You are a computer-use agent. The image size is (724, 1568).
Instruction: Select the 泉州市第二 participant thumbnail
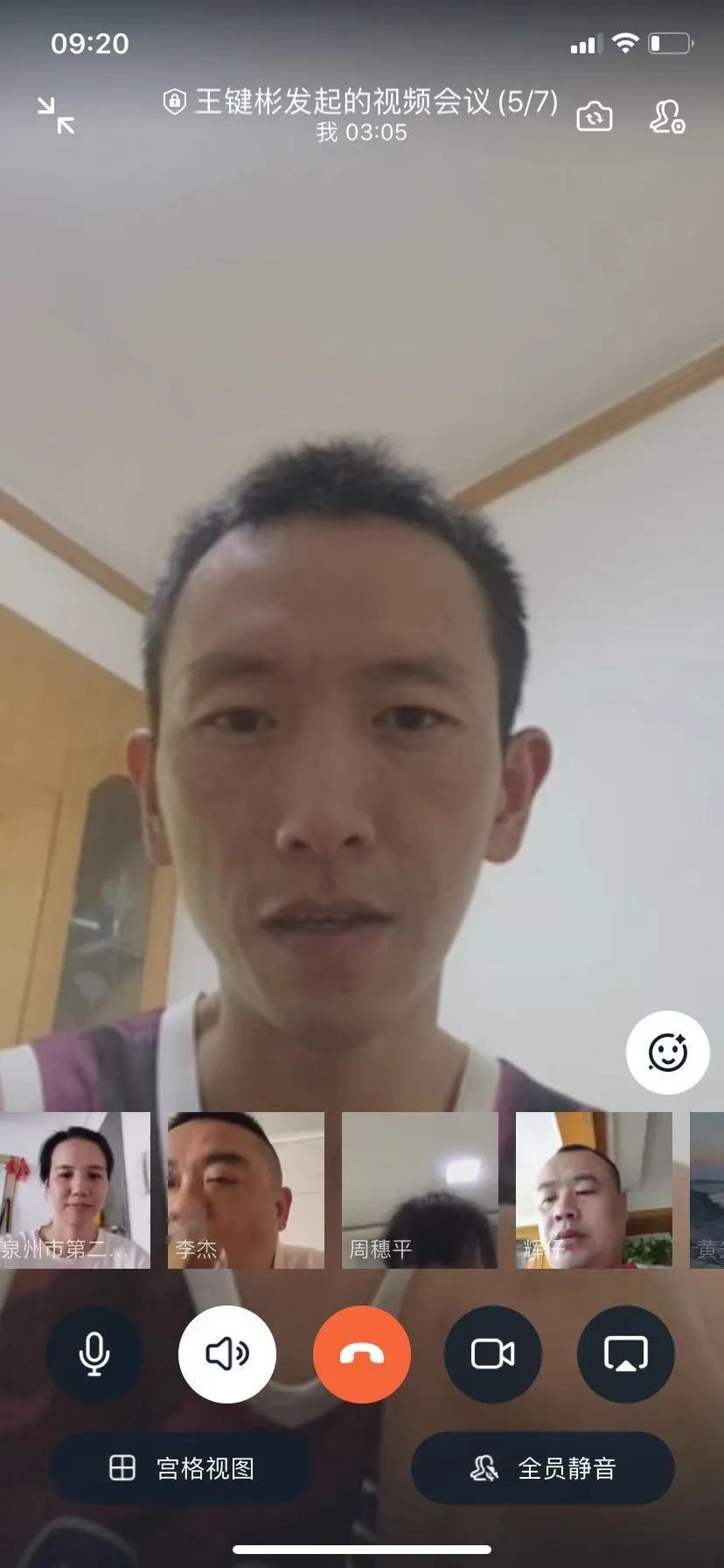[x=74, y=1190]
